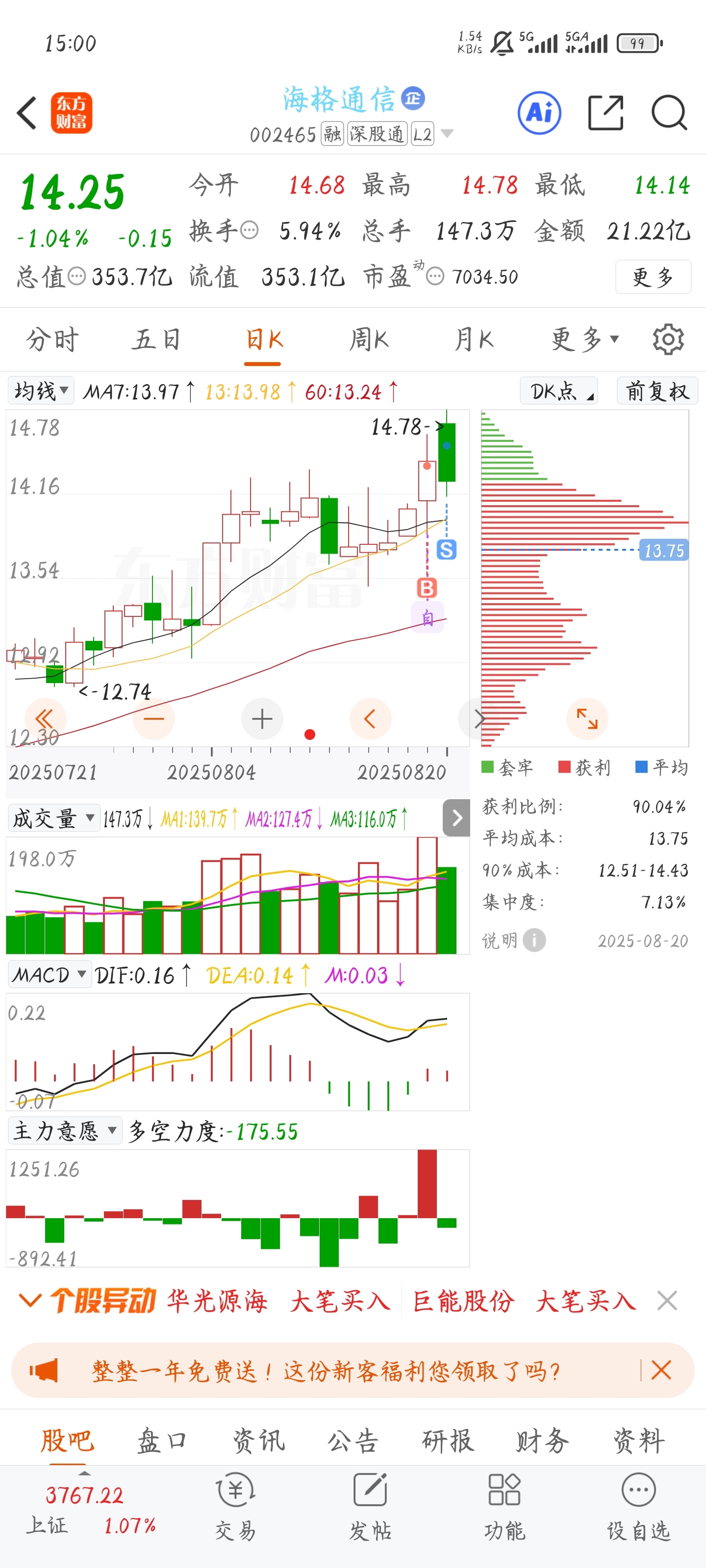Open chart settings gear
706x1568 pixels.
coord(668,340)
